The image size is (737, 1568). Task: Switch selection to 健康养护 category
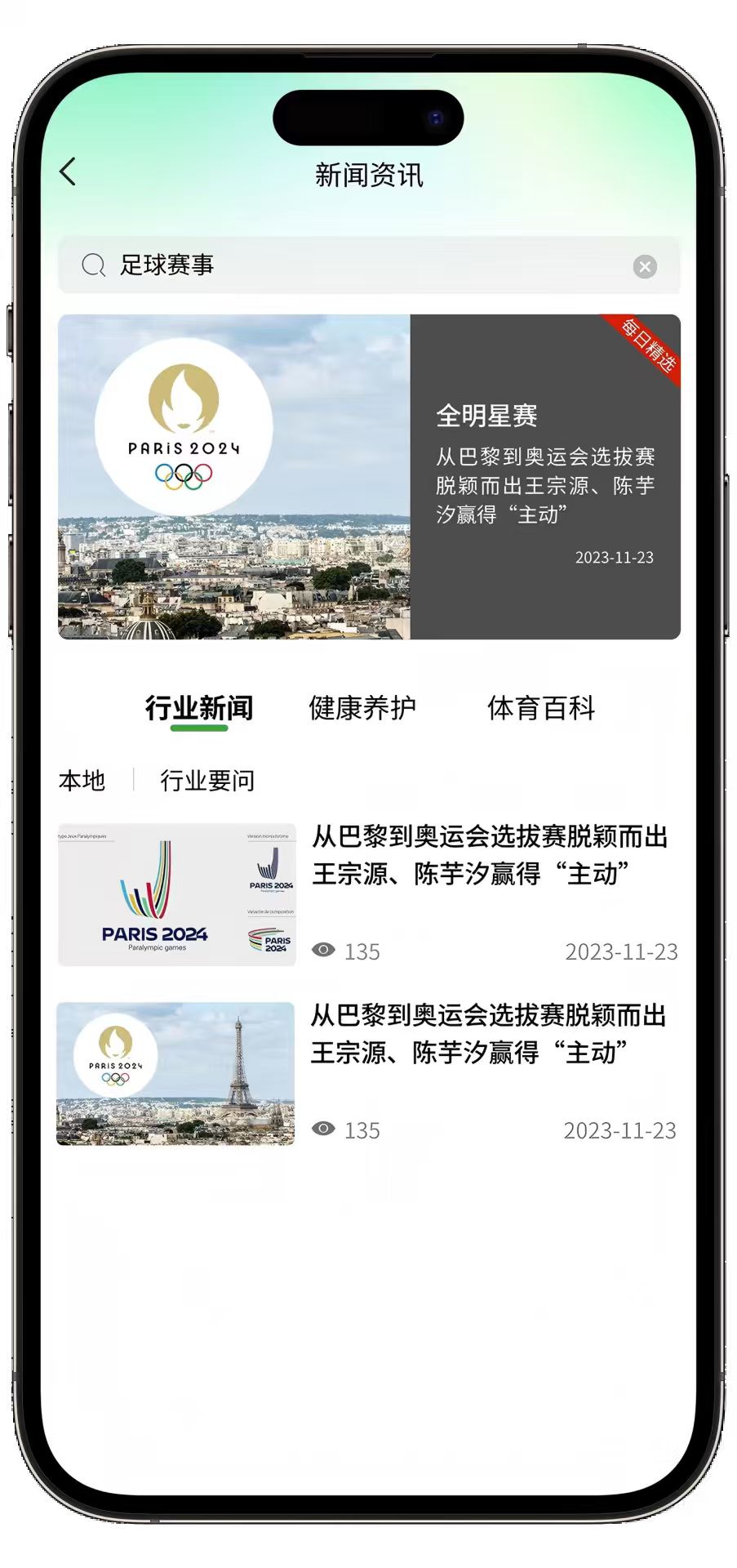tap(362, 709)
